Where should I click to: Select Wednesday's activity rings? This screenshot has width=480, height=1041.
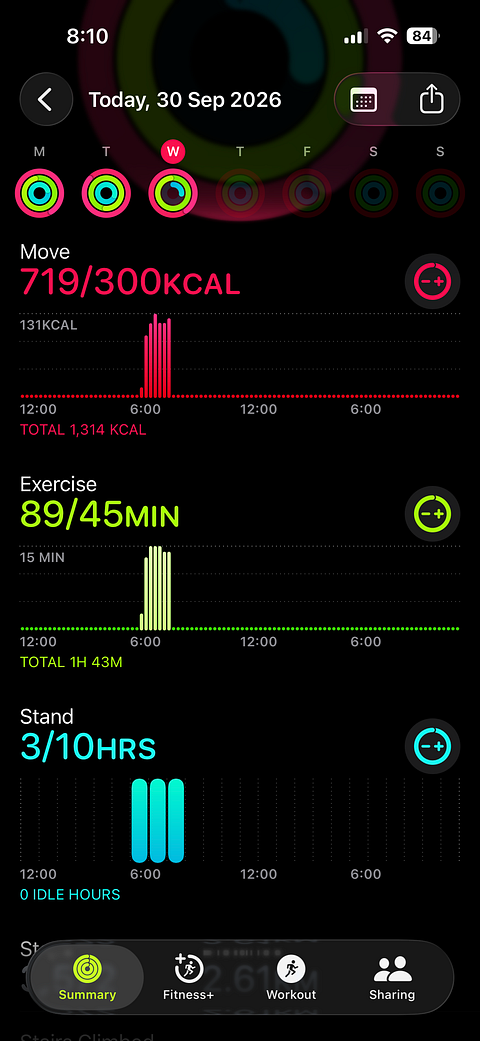[173, 193]
